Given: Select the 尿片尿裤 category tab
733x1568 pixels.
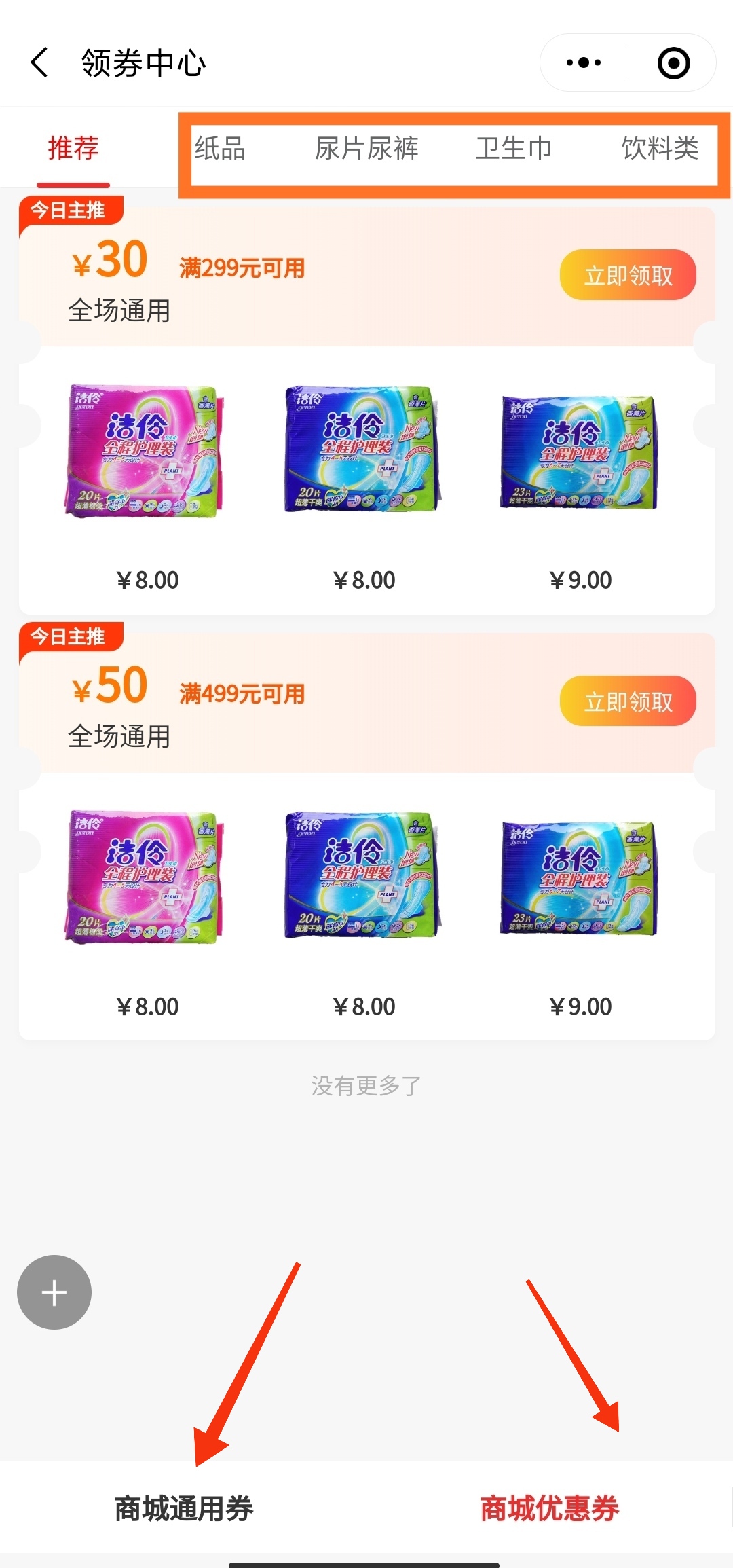Looking at the screenshot, I should coord(366,148).
